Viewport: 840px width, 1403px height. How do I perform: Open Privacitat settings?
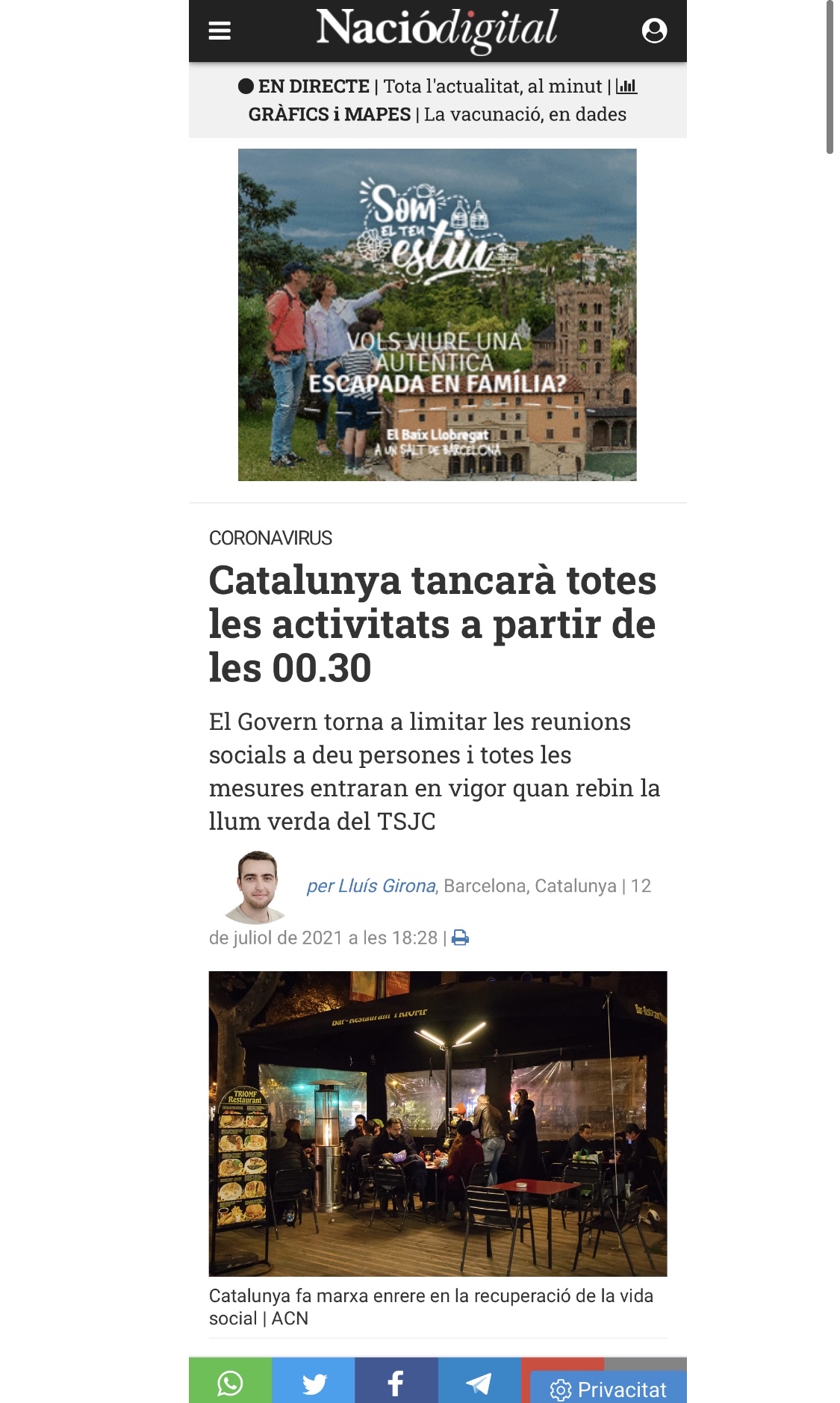tap(609, 1390)
